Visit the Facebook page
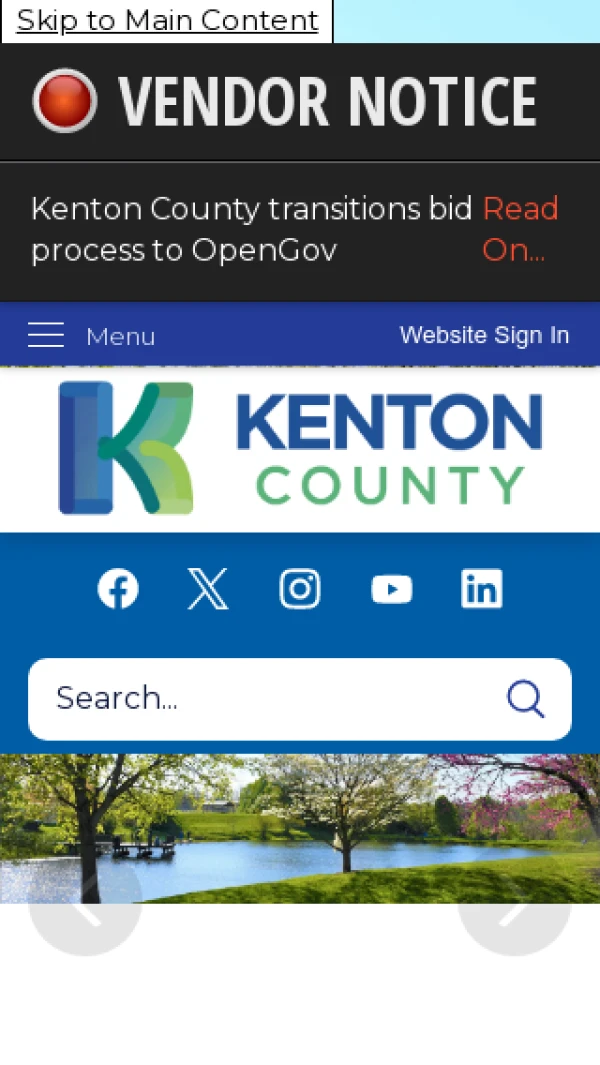Image resolution: width=600 pixels, height=1065 pixels. (118, 589)
